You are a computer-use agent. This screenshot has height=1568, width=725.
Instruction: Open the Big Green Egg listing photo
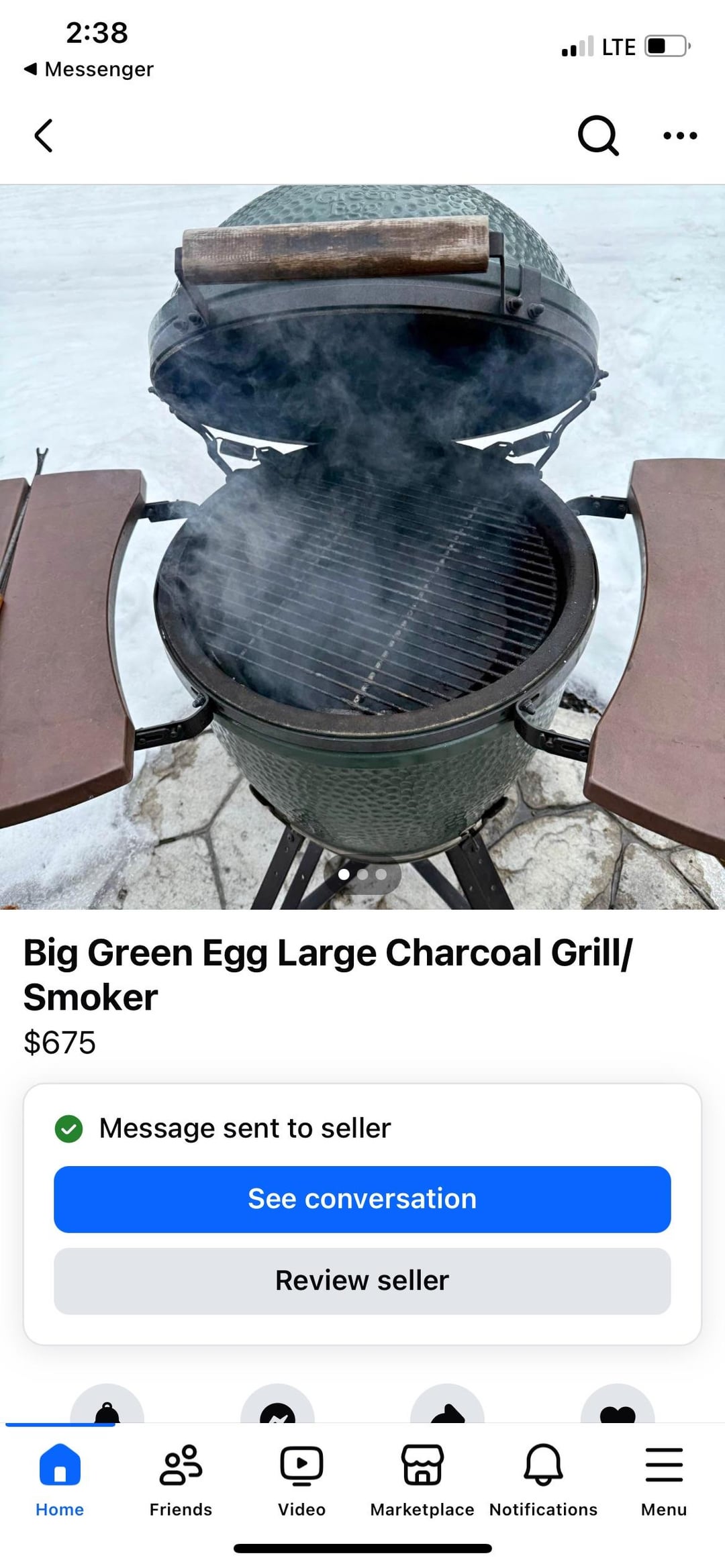[362, 547]
